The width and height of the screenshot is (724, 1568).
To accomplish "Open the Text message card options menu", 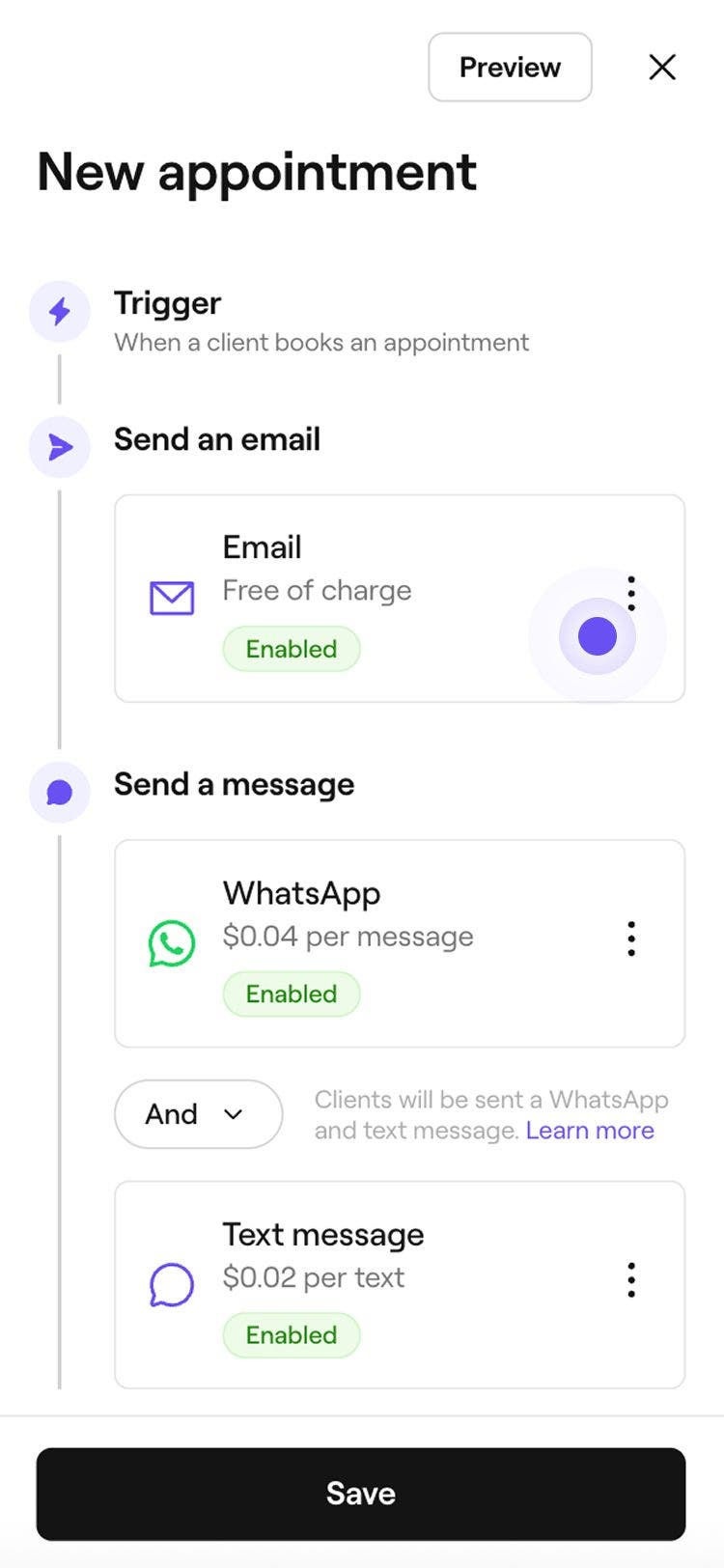I will click(631, 1279).
